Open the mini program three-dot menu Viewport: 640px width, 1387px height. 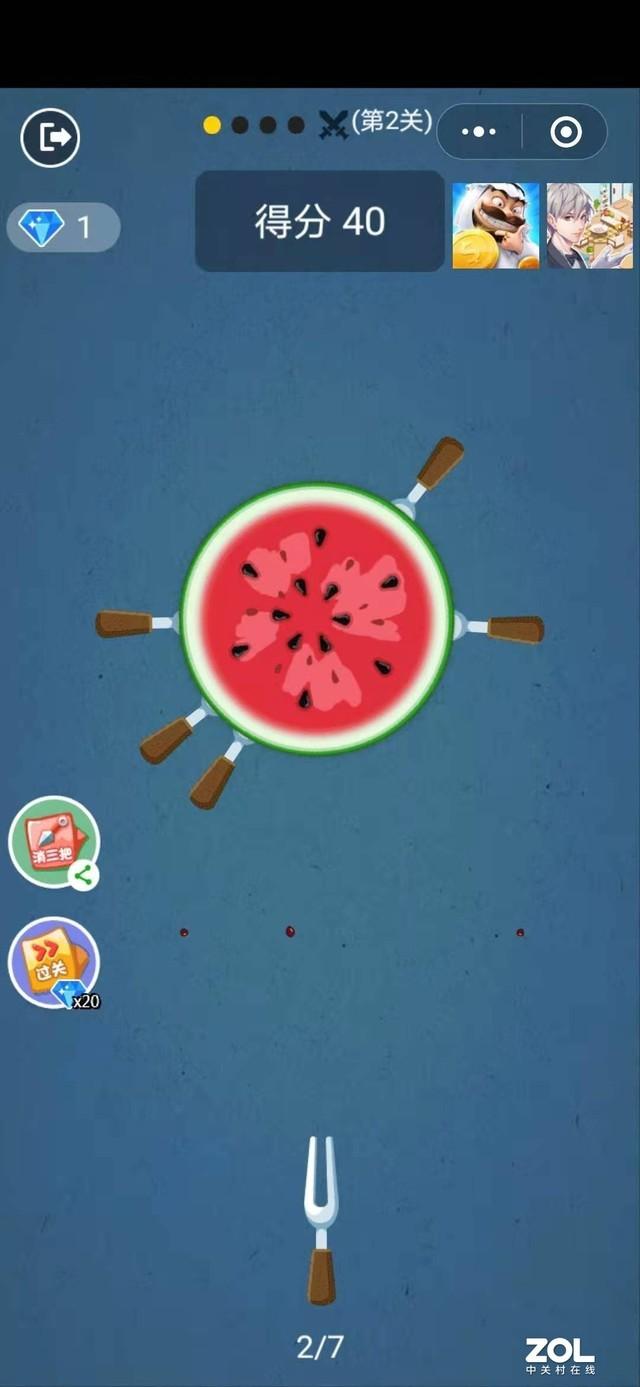[x=479, y=132]
